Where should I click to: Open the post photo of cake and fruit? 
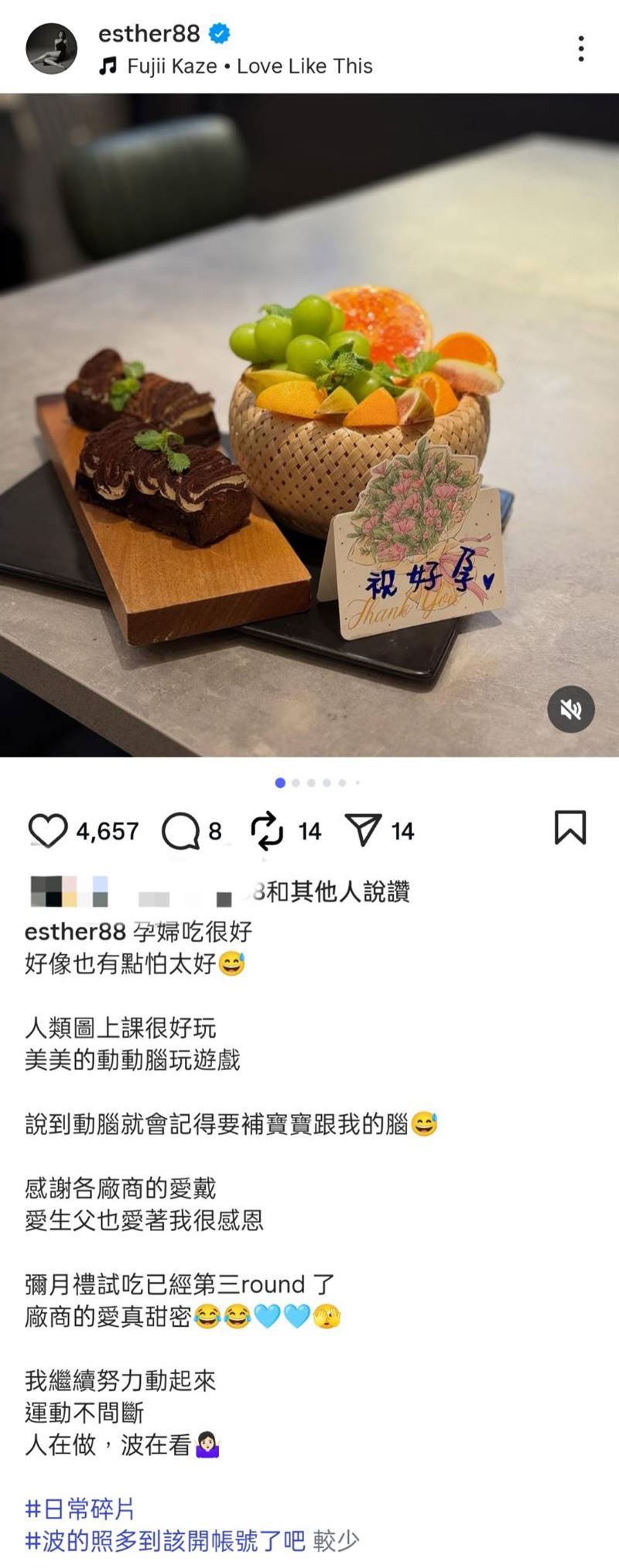pos(309,425)
